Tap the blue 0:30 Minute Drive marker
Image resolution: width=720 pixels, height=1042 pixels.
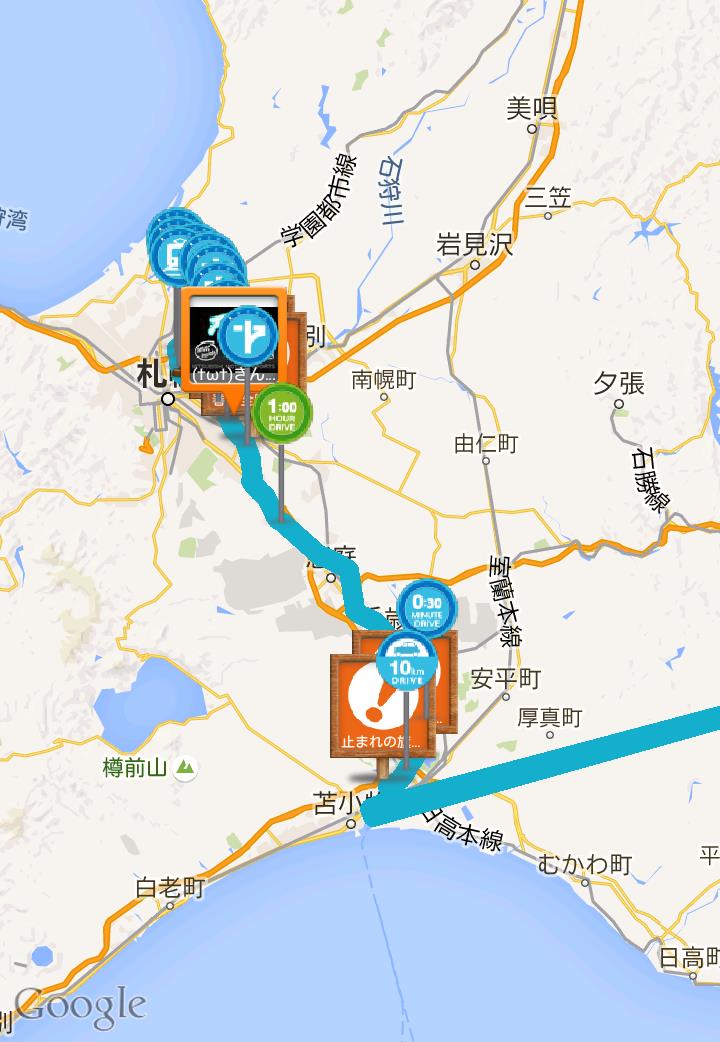tap(427, 607)
